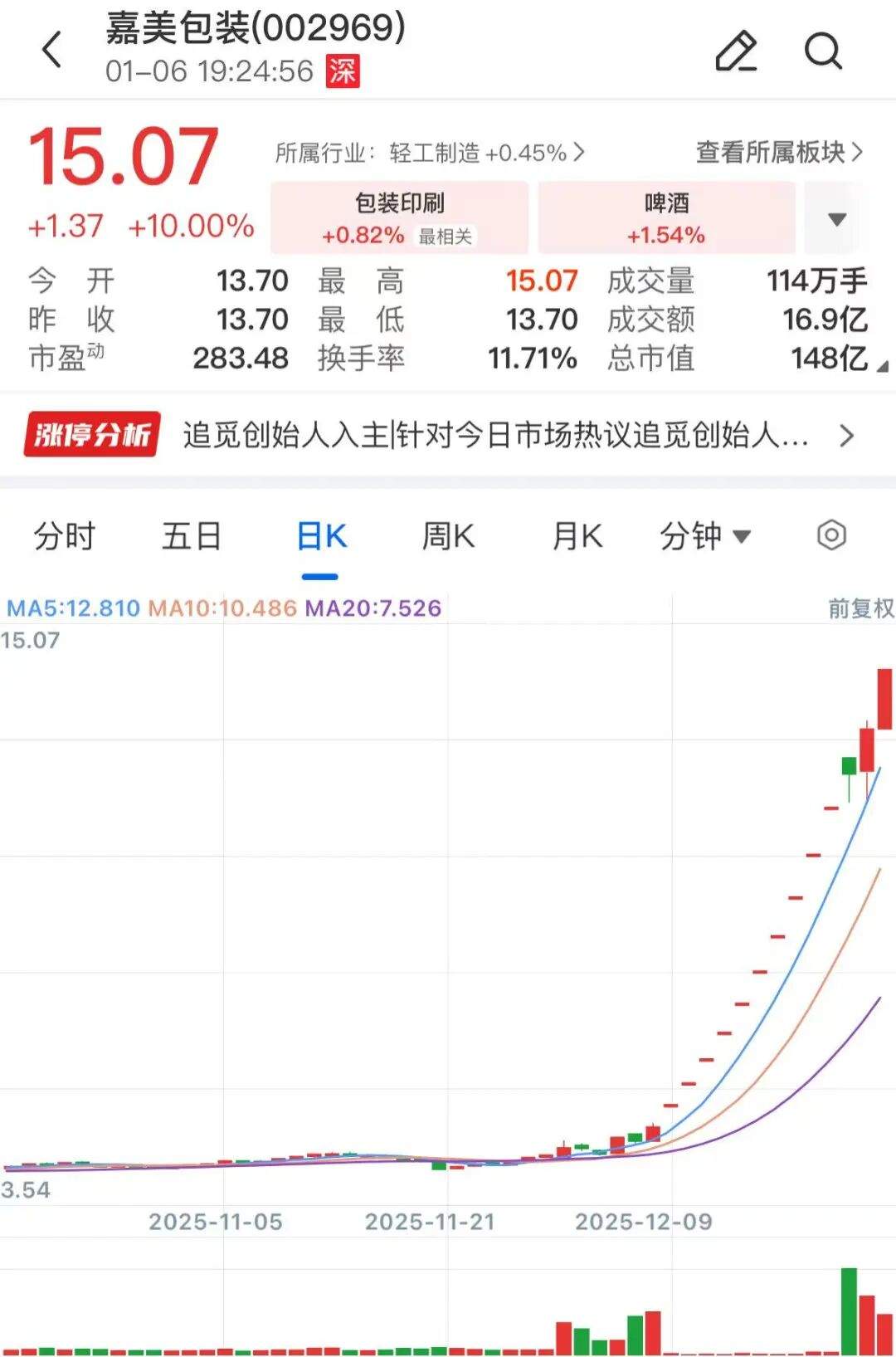Open the chart settings hexagon icon
This screenshot has width=896, height=1357.
830,536
